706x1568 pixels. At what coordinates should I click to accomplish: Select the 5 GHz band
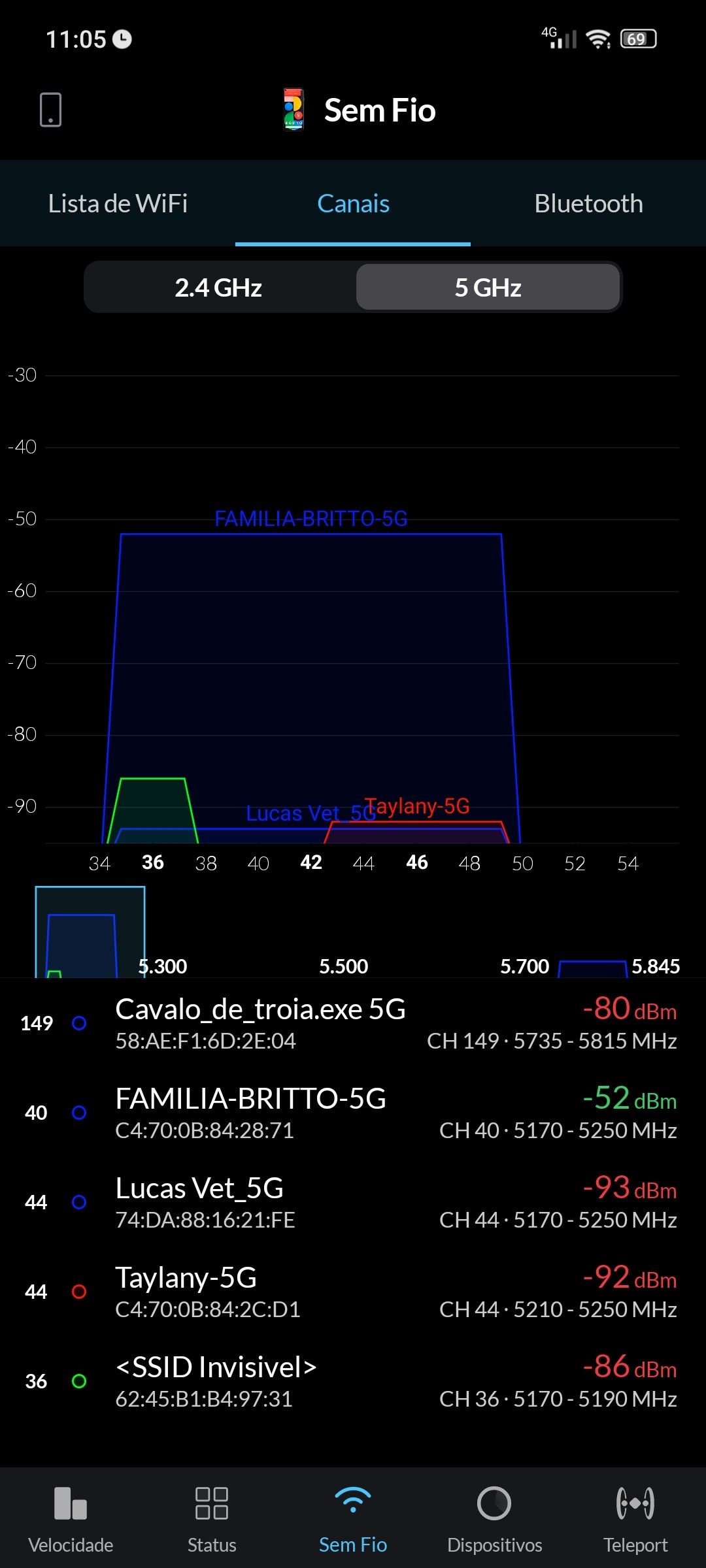[488, 287]
